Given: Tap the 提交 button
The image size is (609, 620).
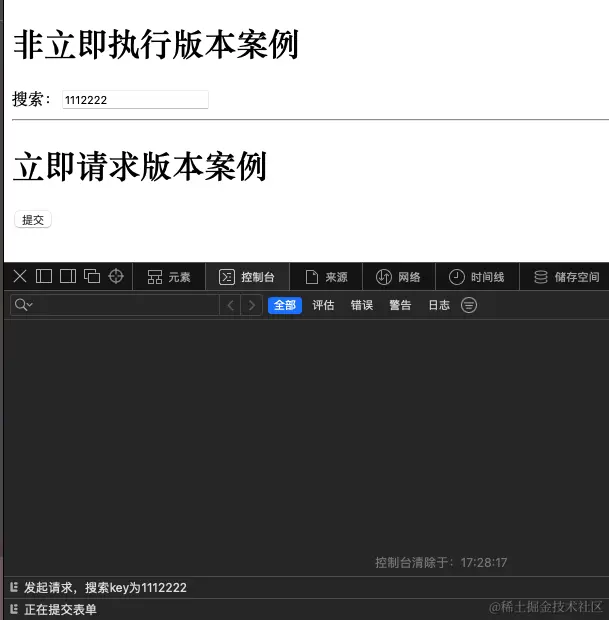Looking at the screenshot, I should (33, 220).
